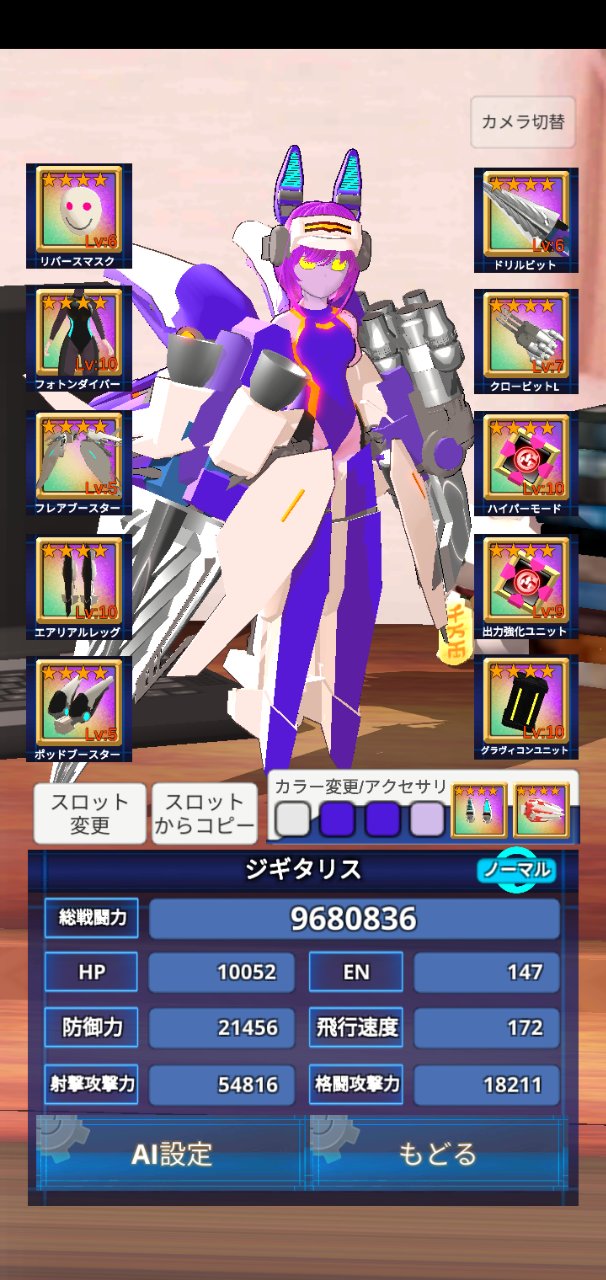606x1280 pixels.
Task: Select the ハイパーモード unit slot
Action: (526, 465)
